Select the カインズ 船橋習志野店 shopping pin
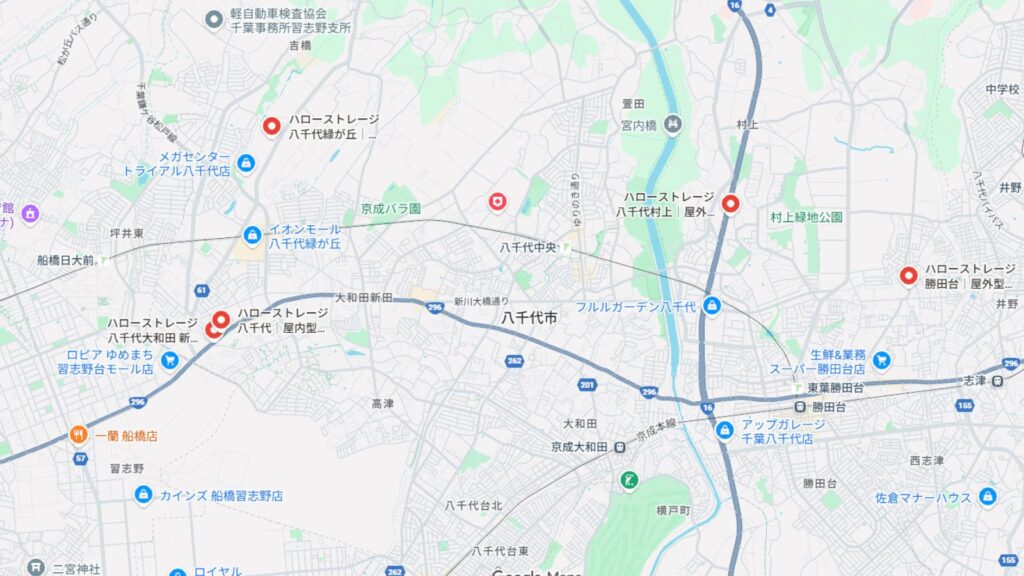1024x576 pixels. (143, 495)
